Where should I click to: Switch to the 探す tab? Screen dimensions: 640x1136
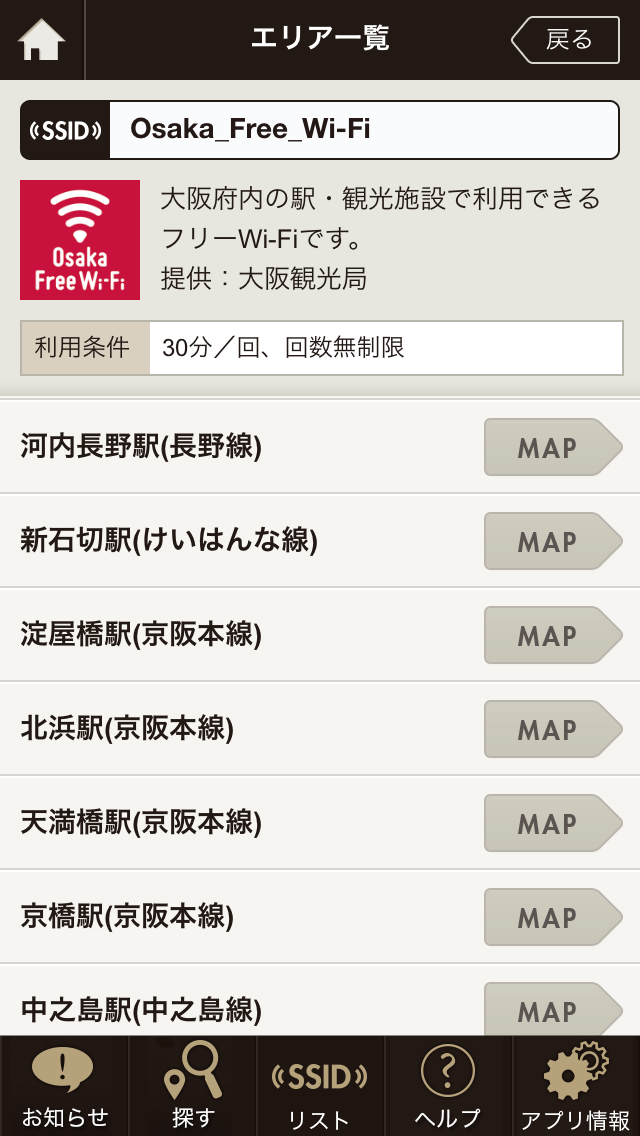(192, 1086)
